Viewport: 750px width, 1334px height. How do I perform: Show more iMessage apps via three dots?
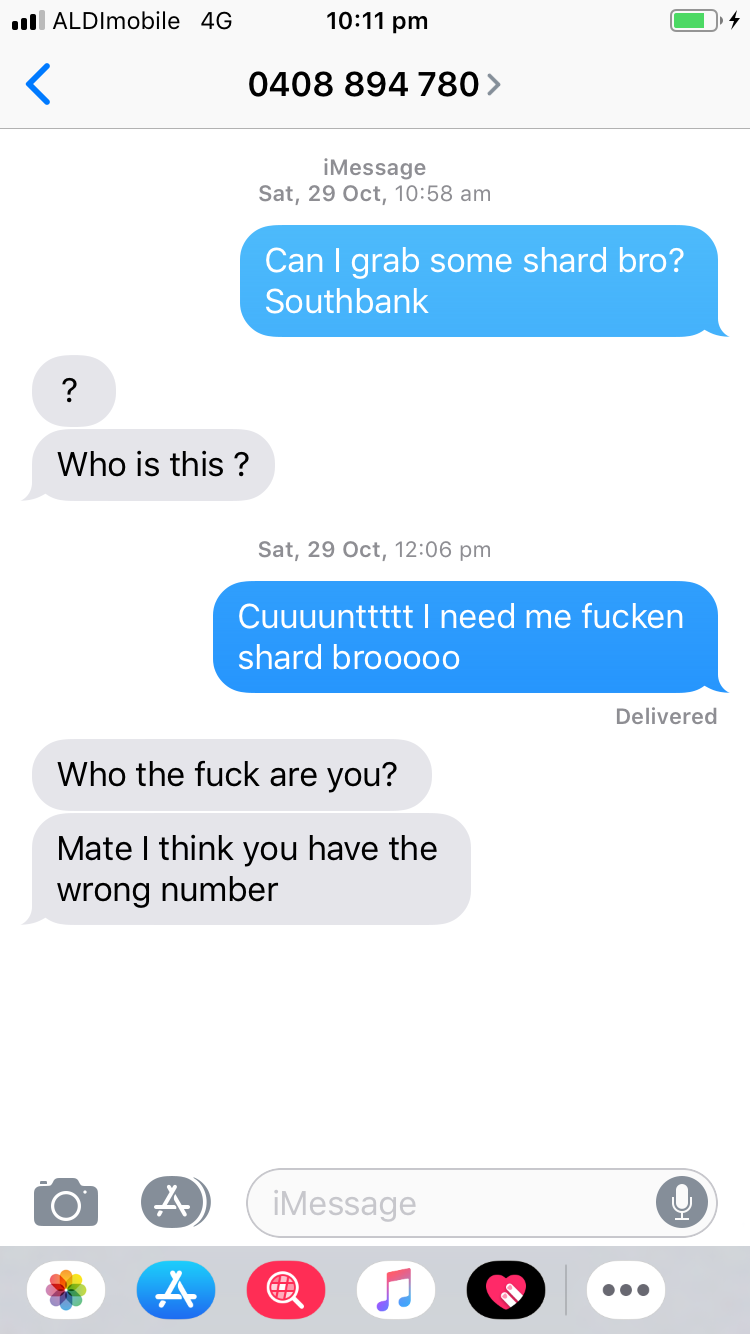coord(626,1289)
